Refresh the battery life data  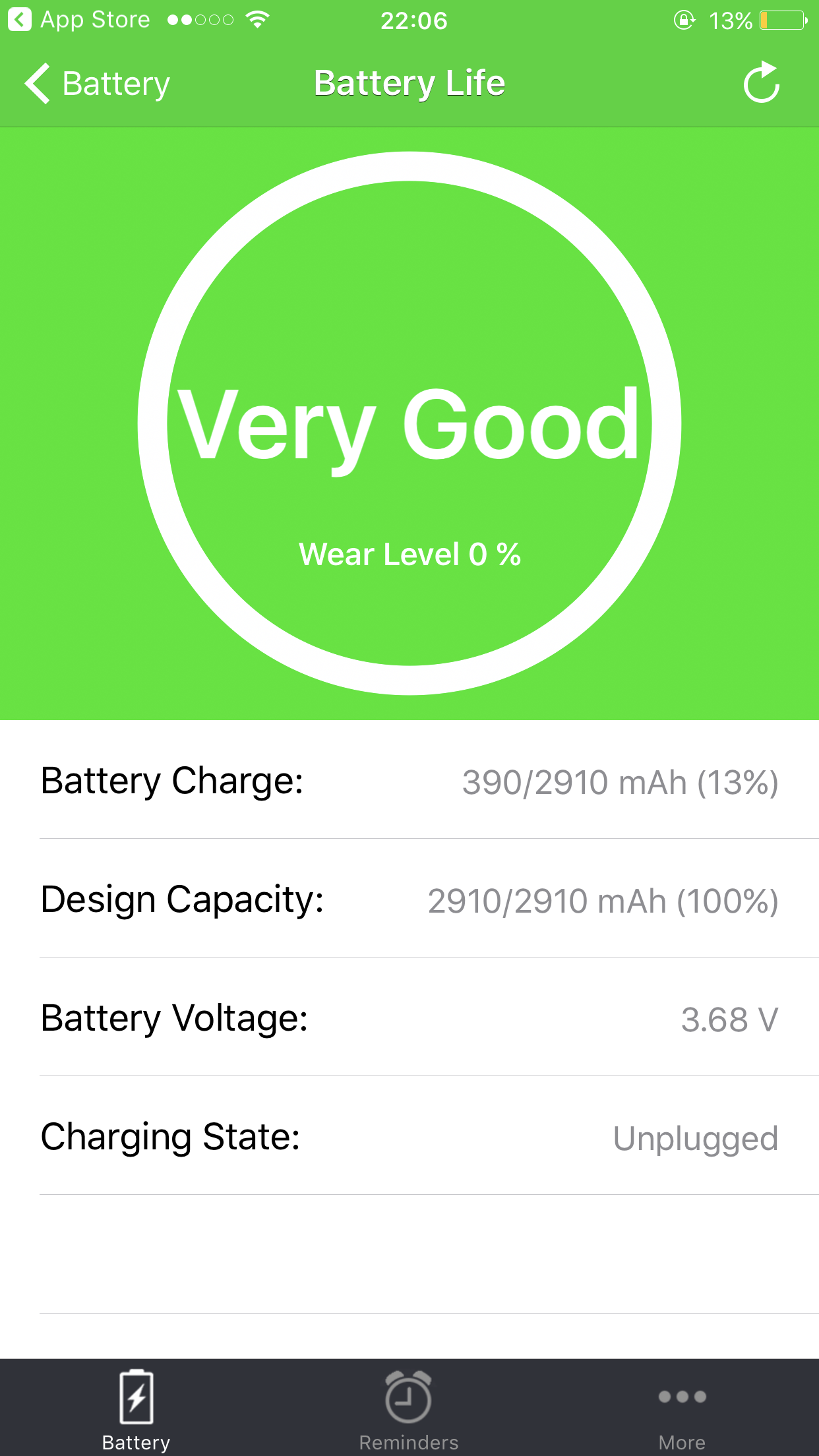pos(762,82)
